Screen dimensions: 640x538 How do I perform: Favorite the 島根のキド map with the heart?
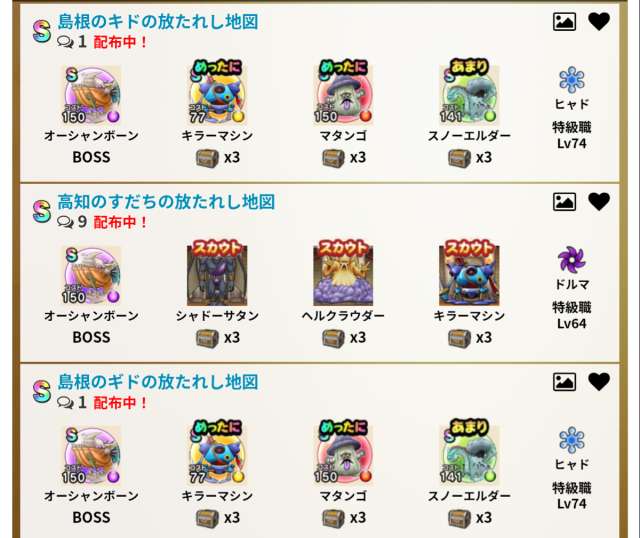pos(598,22)
